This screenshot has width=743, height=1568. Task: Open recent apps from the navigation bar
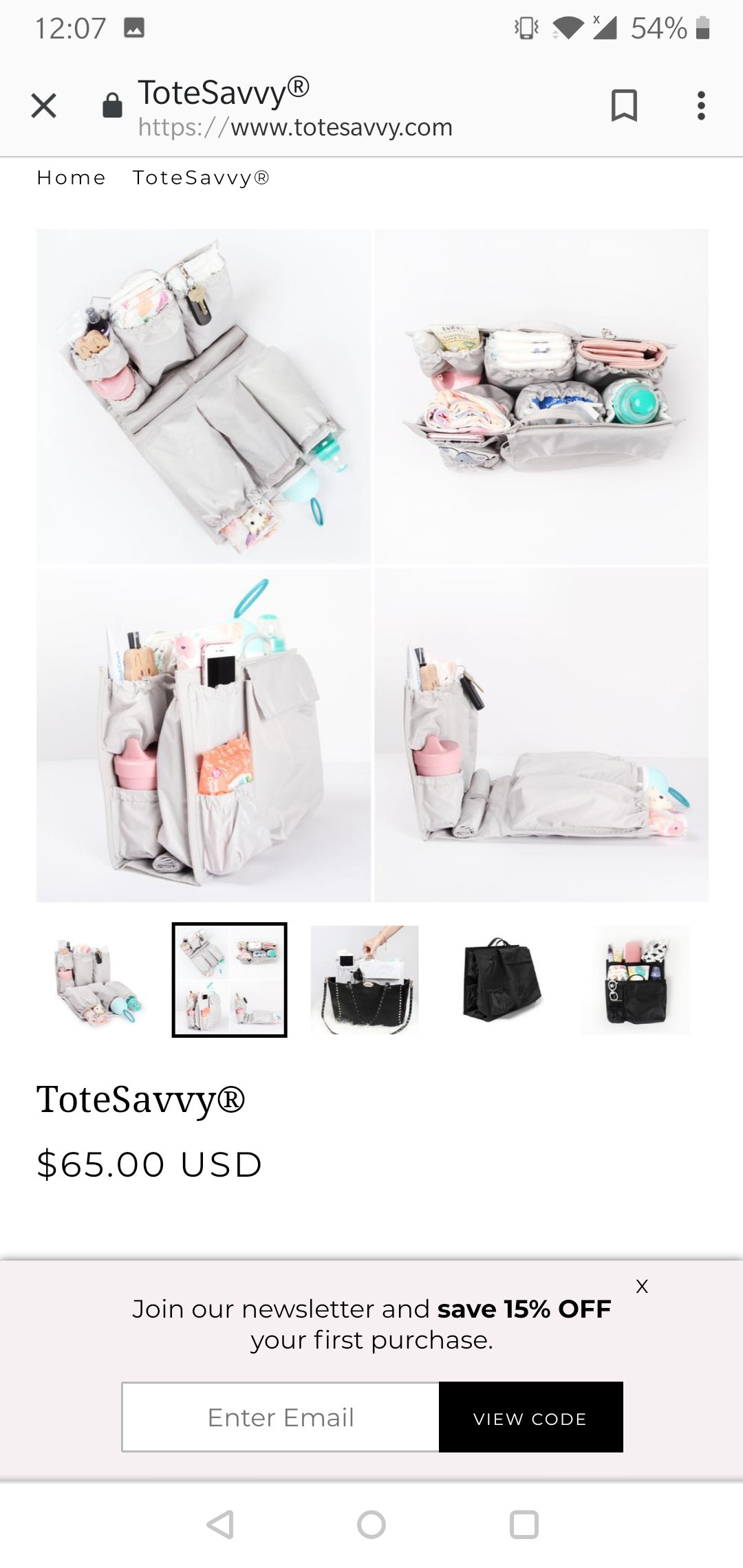coord(524,1525)
